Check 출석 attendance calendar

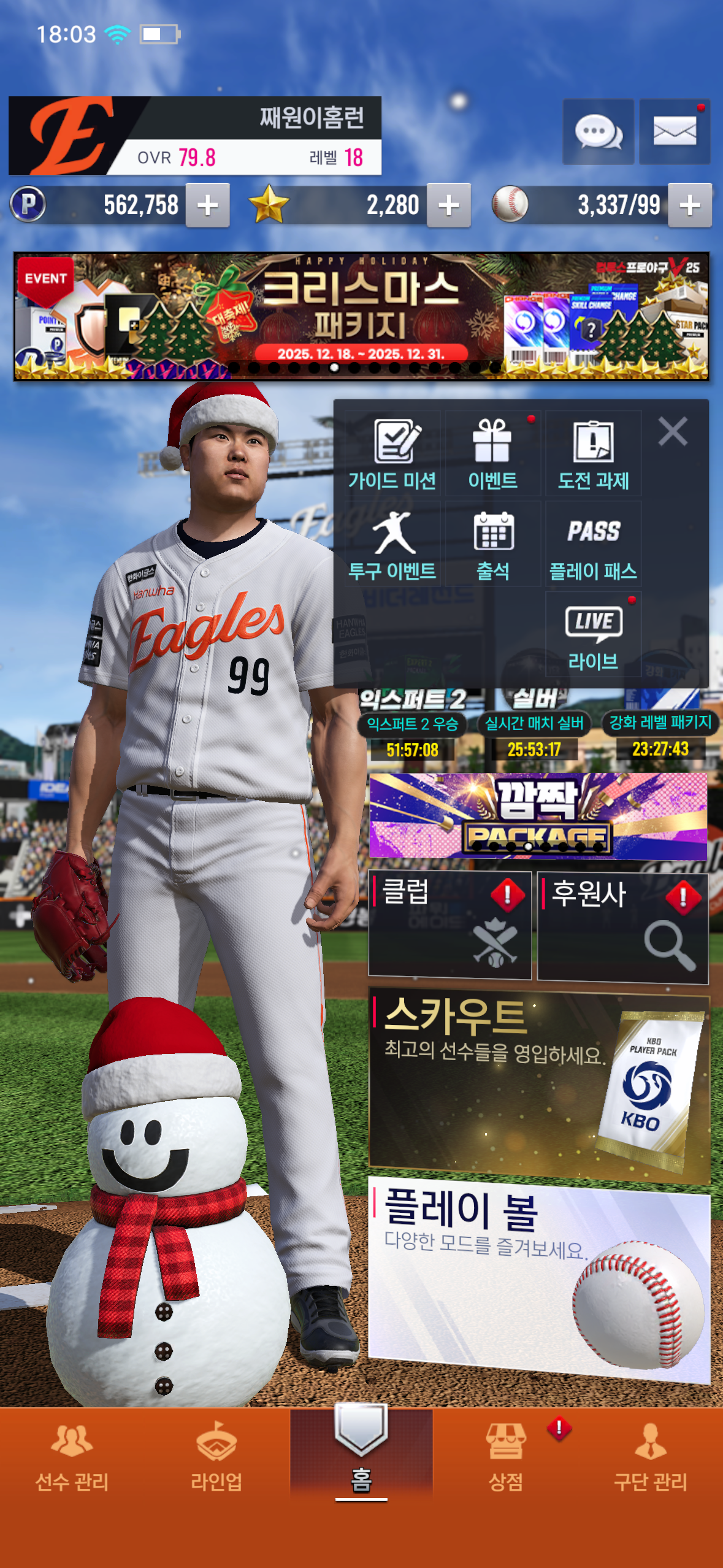[493, 545]
